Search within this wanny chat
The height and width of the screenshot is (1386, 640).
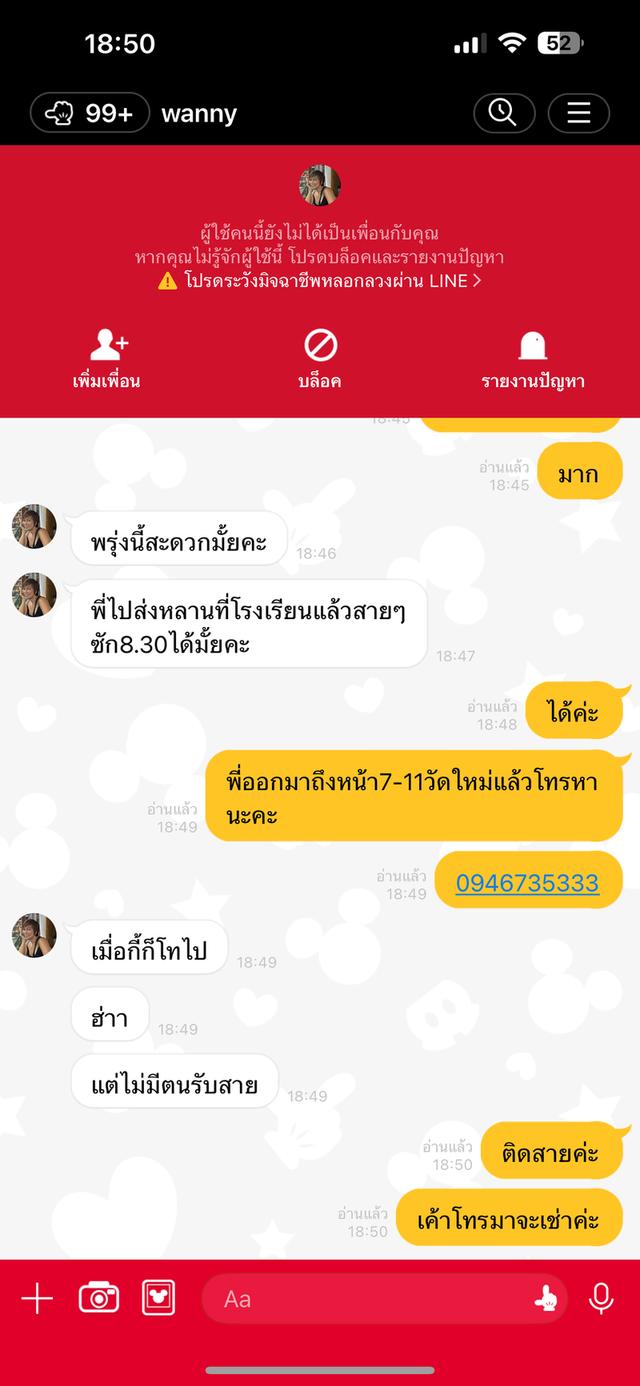(503, 113)
